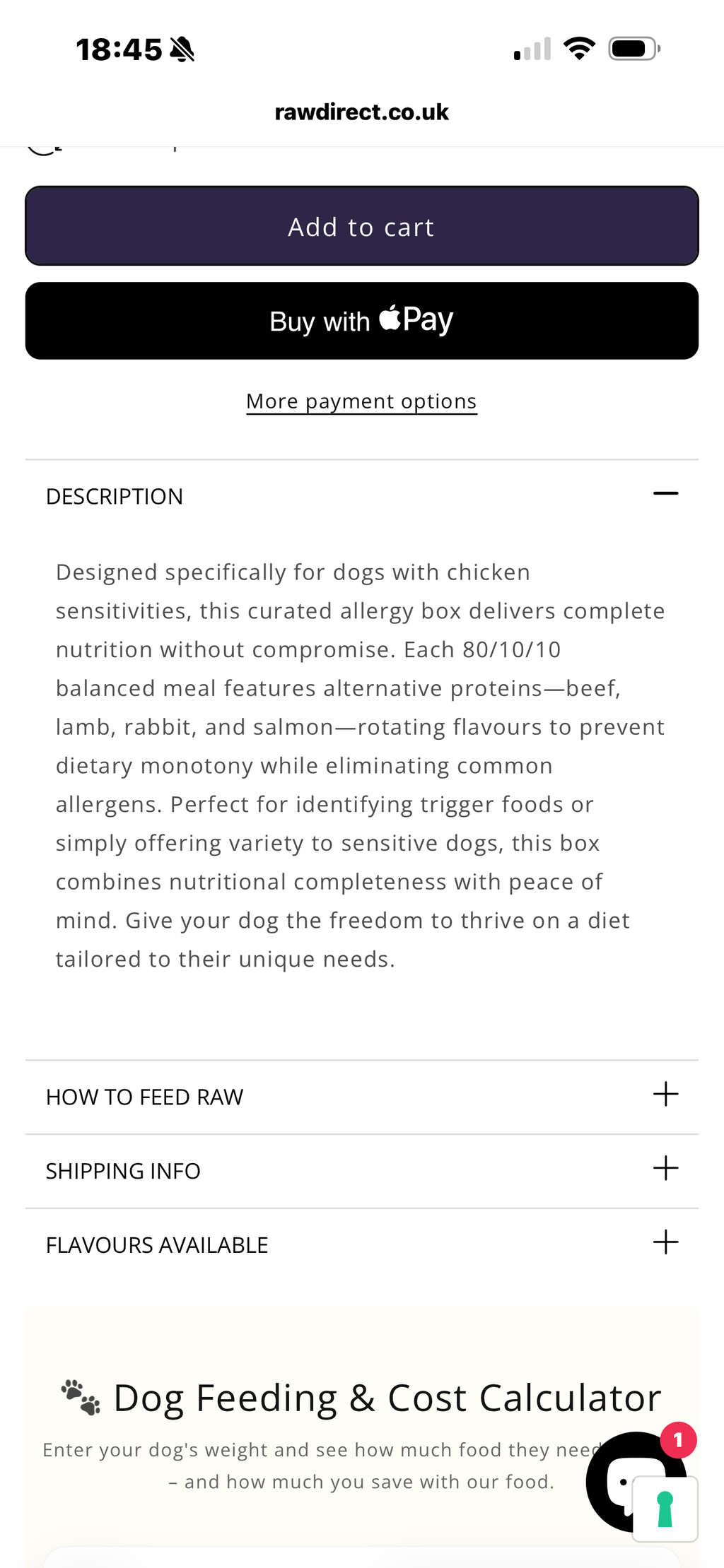Expand the Shipping Info section

click(x=362, y=1171)
